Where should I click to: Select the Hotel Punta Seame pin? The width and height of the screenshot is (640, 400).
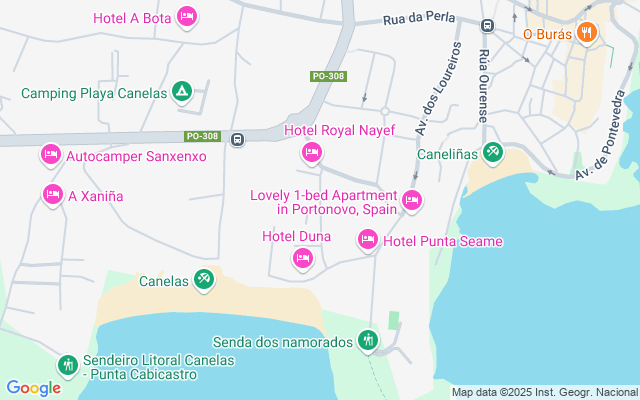coord(368,240)
